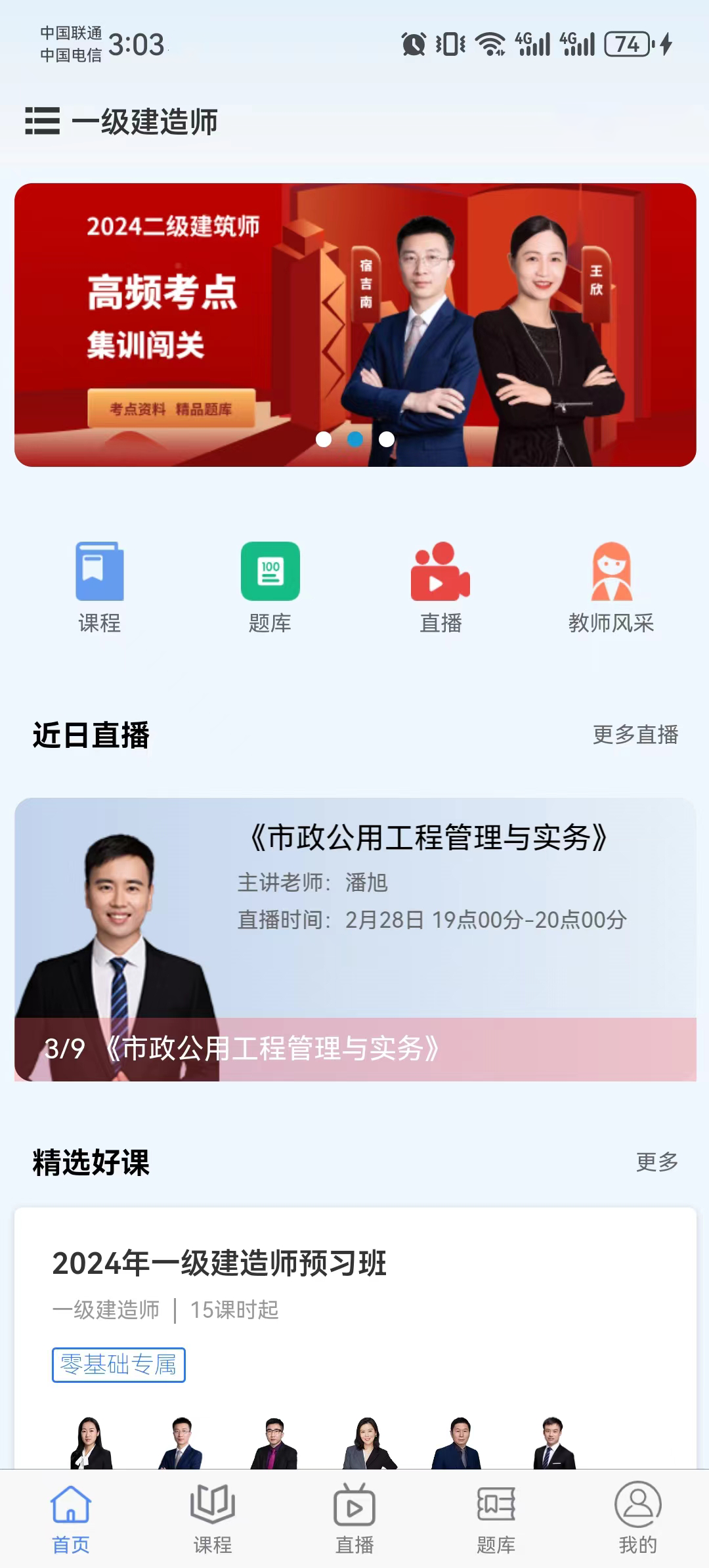Open the 市政公用工程管理与实务 live lesson card
The image size is (709, 1568).
(354, 939)
